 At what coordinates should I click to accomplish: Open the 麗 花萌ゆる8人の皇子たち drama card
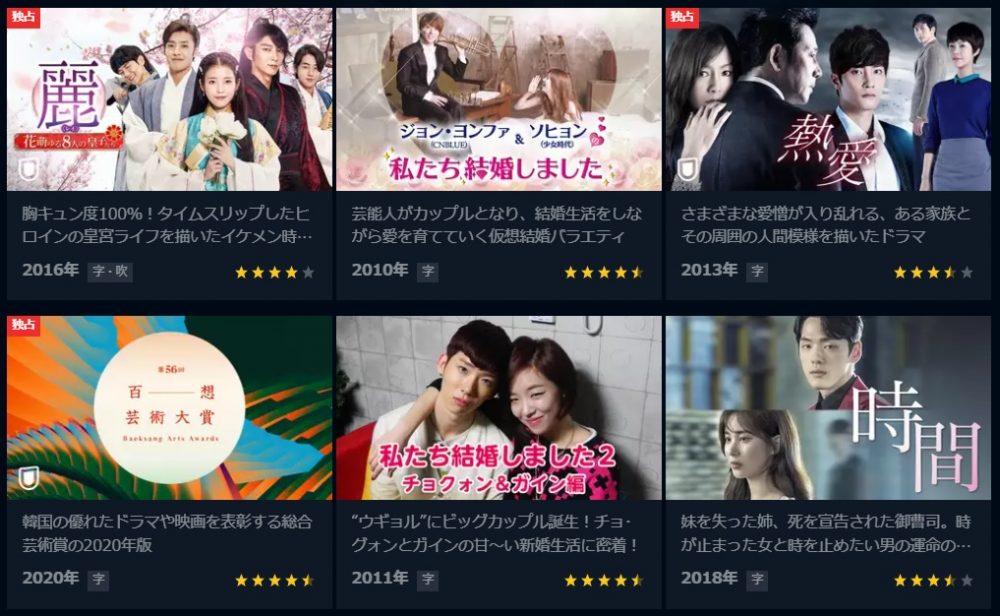click(x=169, y=100)
